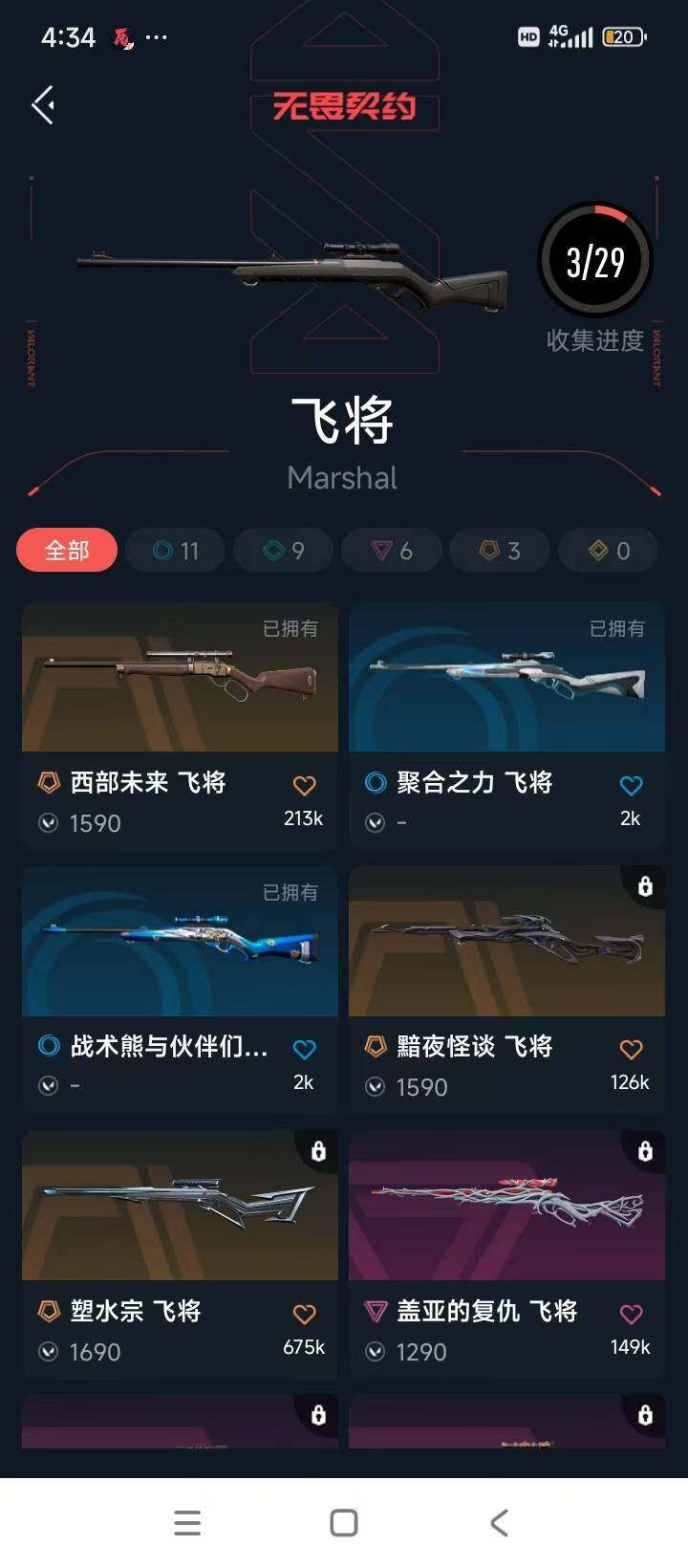Open the 战术熊与伙伴们 skin card
688x1568 pixels.
click(180, 942)
